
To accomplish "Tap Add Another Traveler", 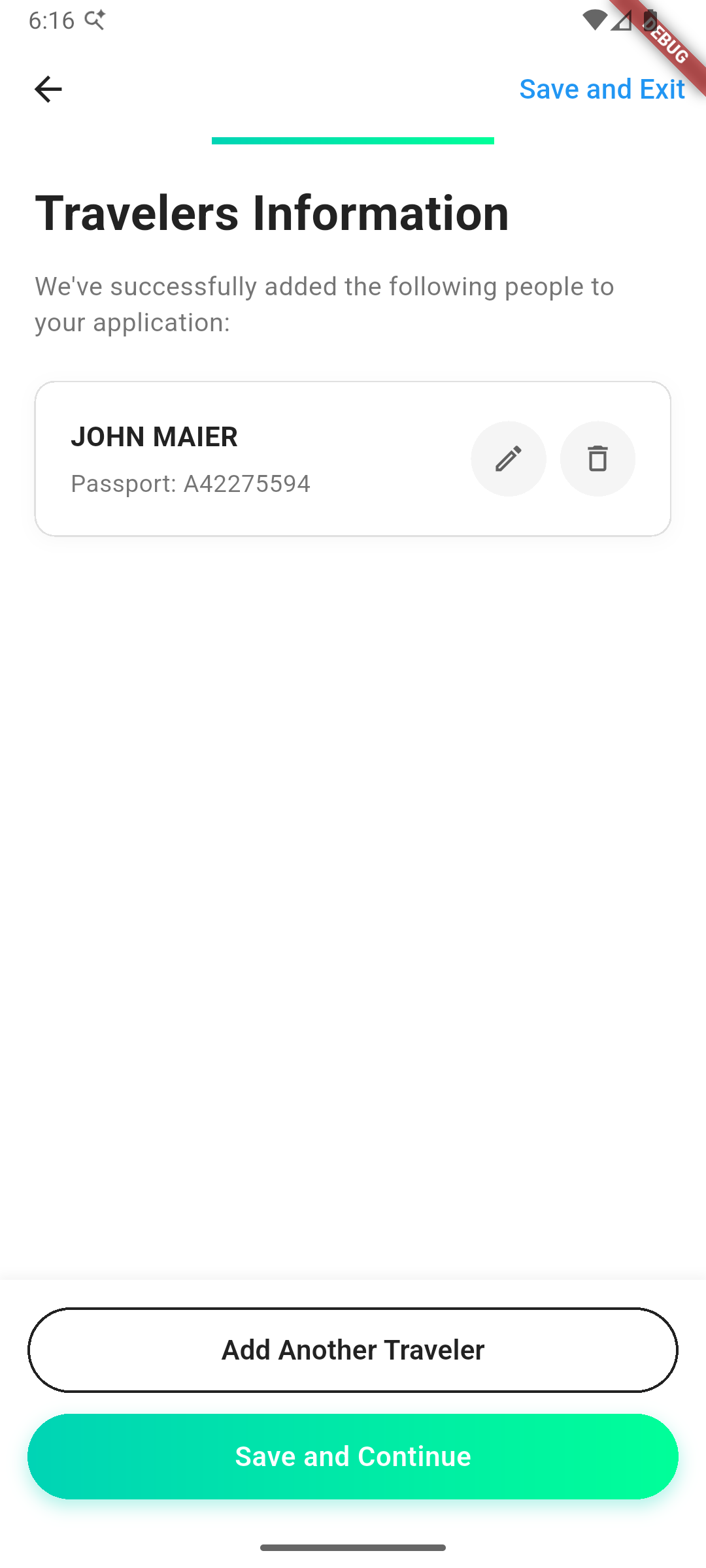I will (x=353, y=1350).
